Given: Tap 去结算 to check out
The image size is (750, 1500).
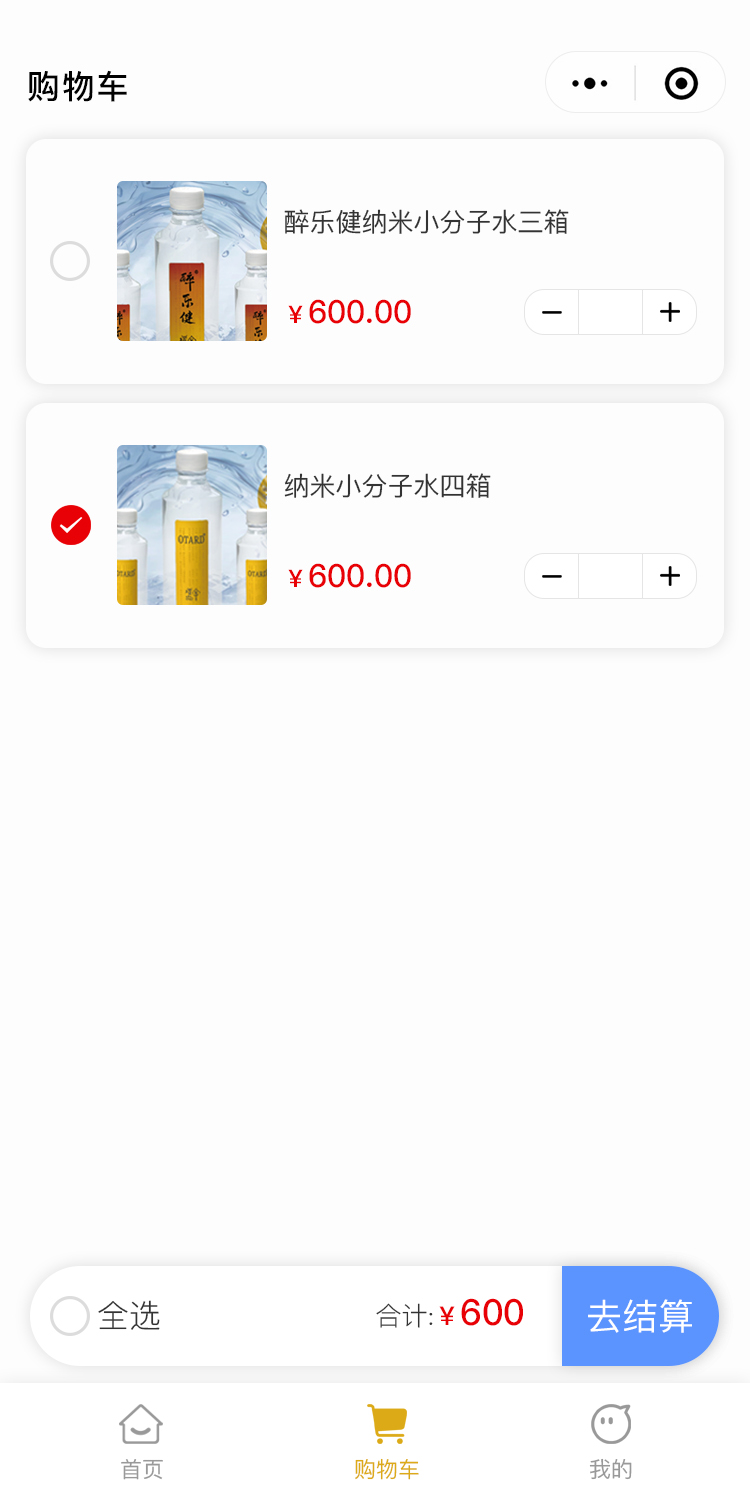Looking at the screenshot, I should click(x=640, y=1316).
